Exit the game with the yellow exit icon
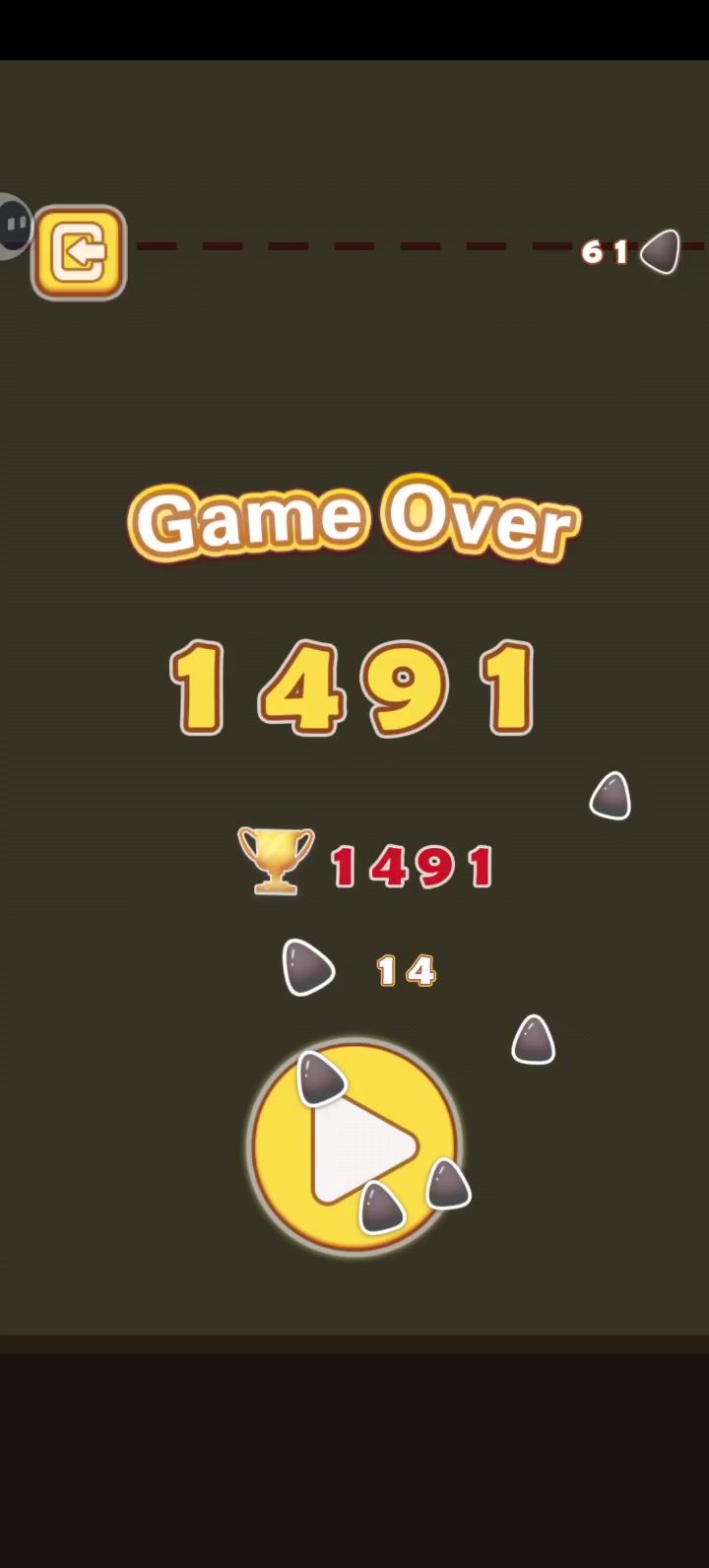Viewport: 709px width, 1568px height. coord(79,252)
